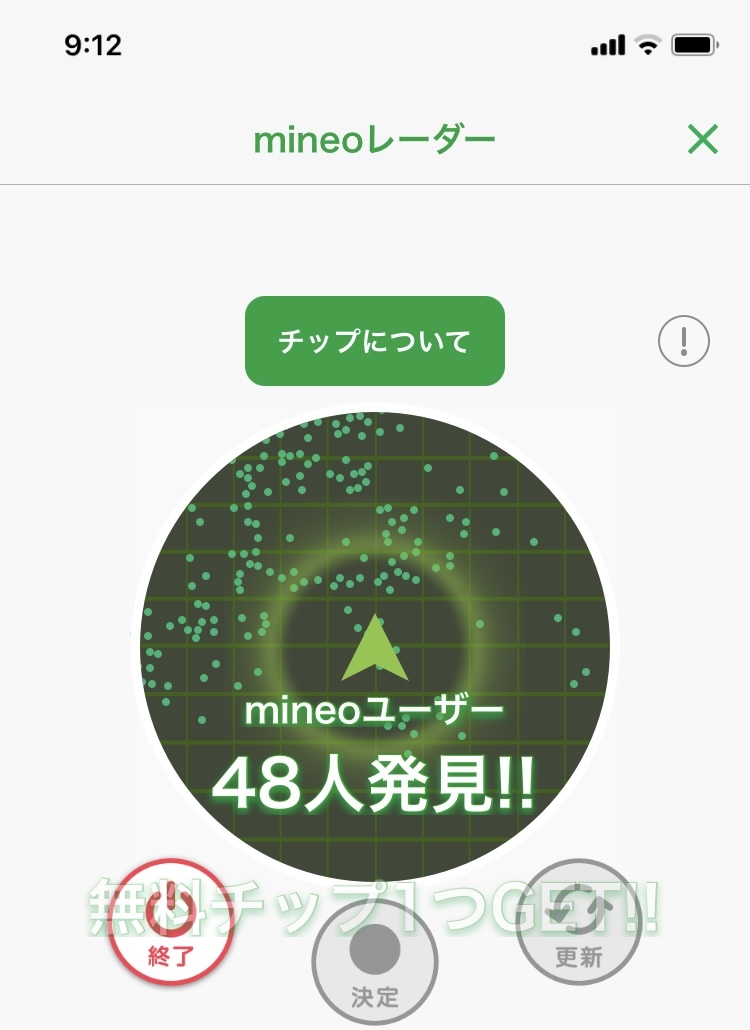Close the mineoレーダー screen
Image resolution: width=750 pixels, height=1030 pixels.
(703, 140)
